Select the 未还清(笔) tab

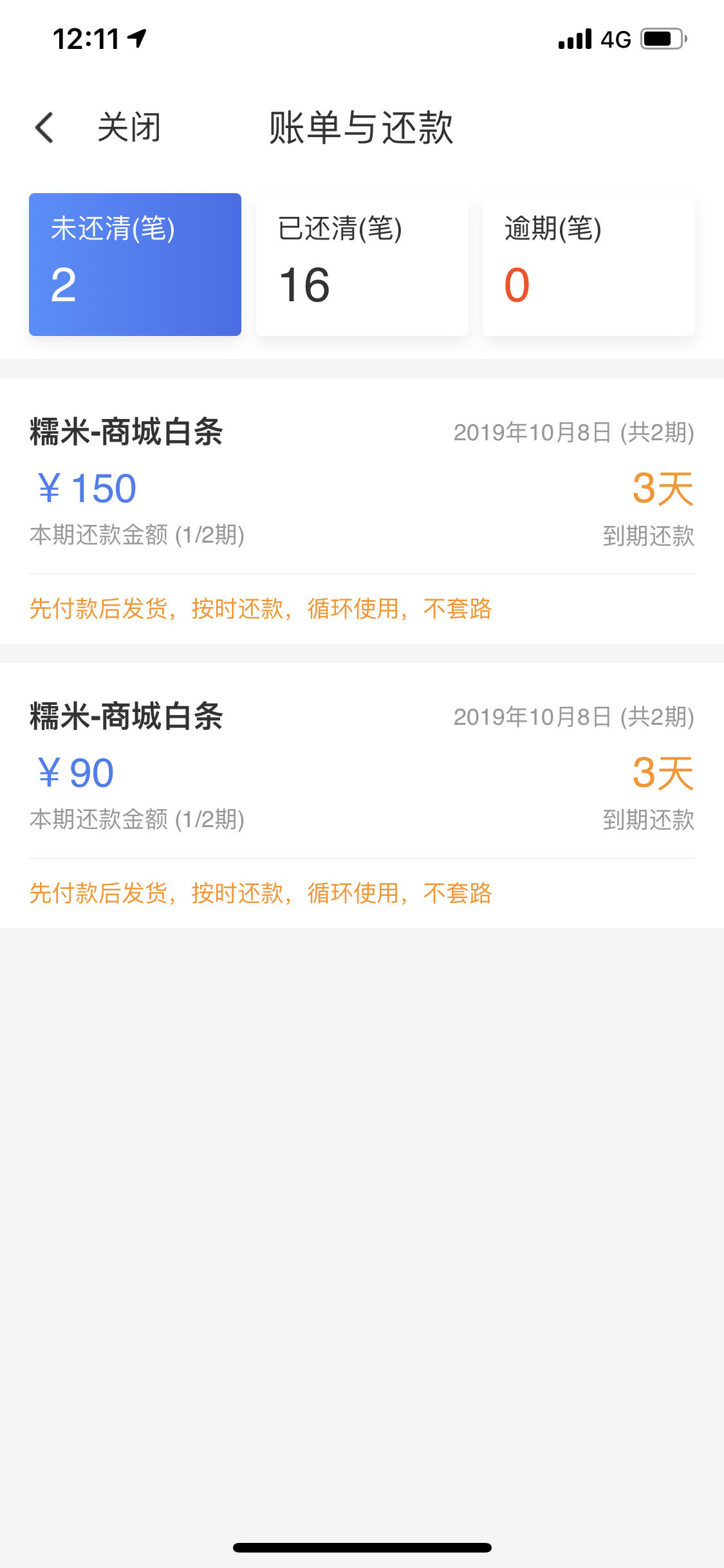pos(135,265)
